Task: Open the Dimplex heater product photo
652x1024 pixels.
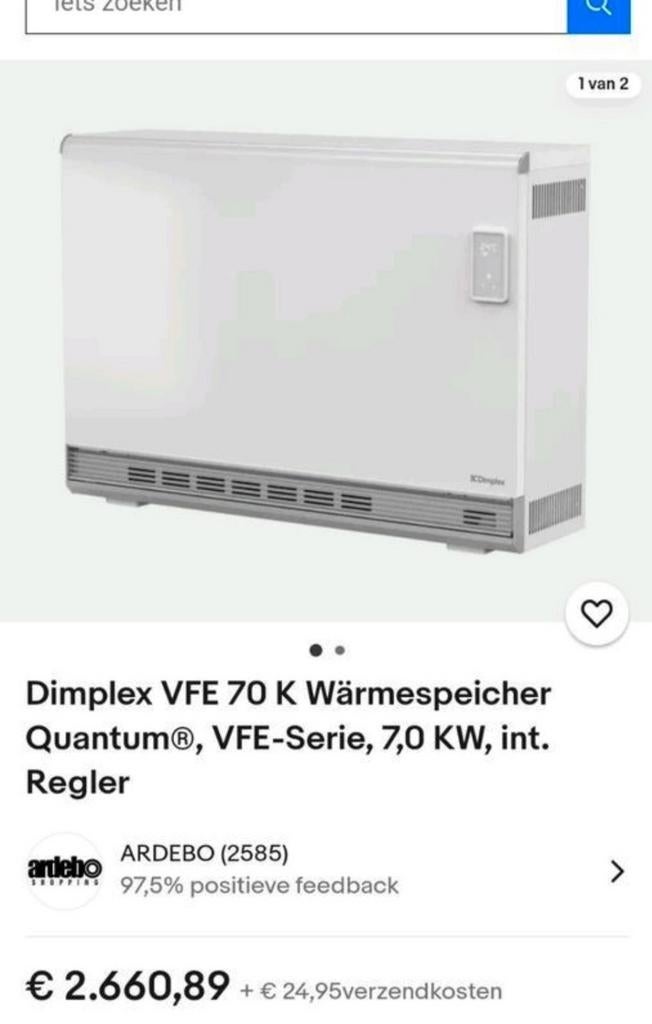Action: coord(325,340)
